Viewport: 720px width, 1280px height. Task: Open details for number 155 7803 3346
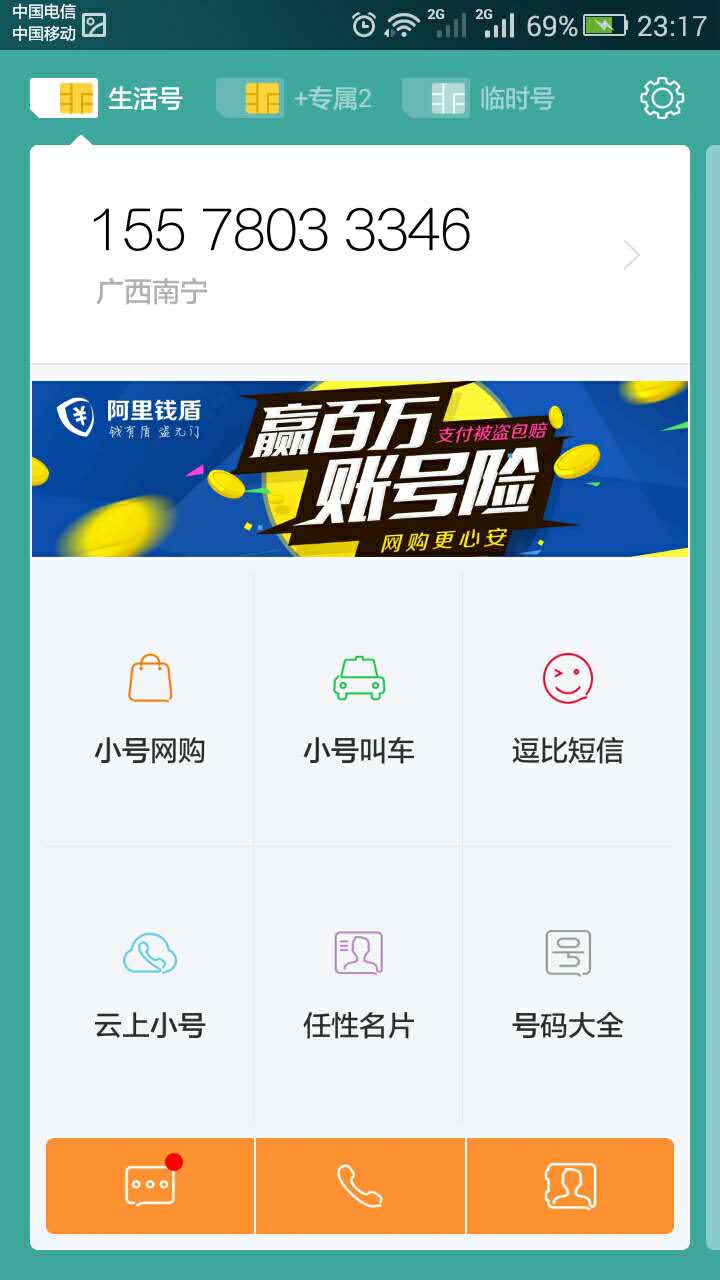[x=360, y=255]
